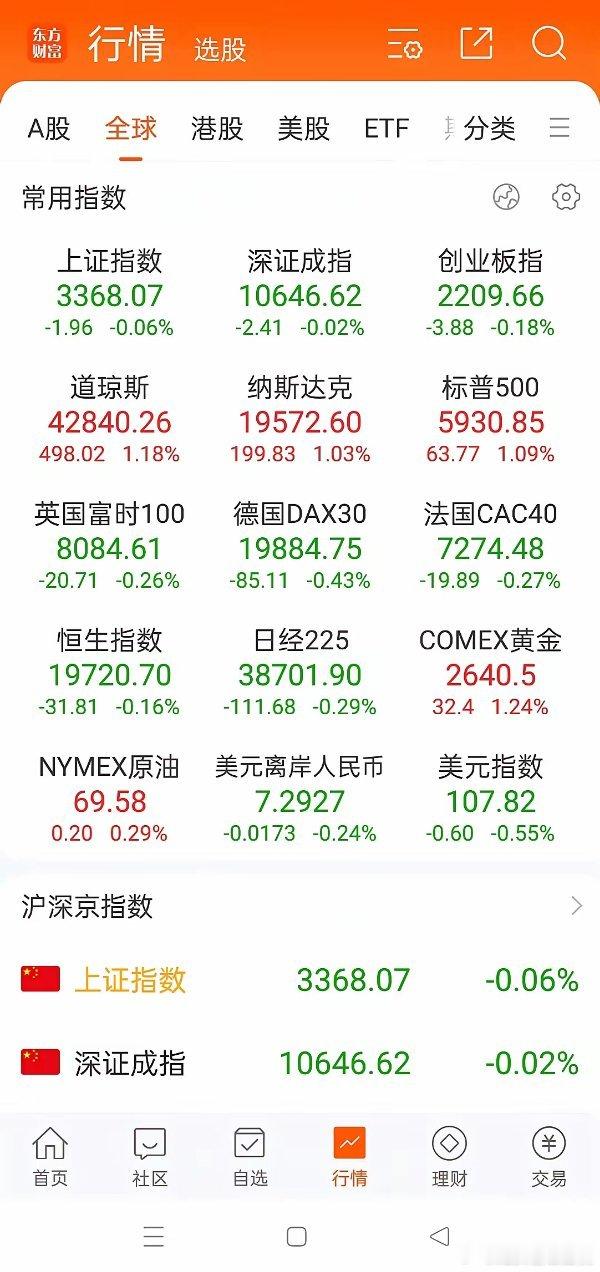
Task: Tap the three-line menu beside 分类
Action: point(560,128)
